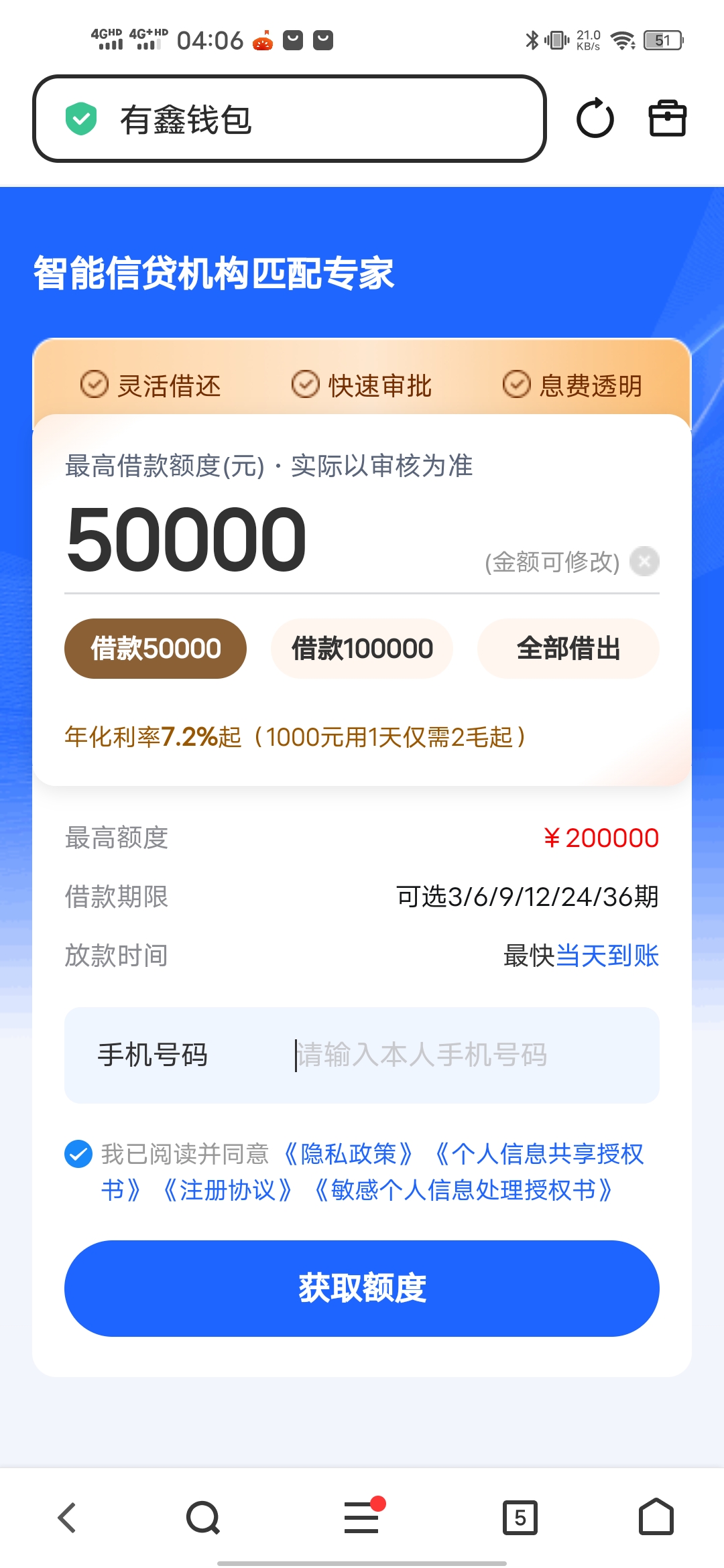Select the 借款50000 amount chip
724x1568 pixels.
(156, 649)
